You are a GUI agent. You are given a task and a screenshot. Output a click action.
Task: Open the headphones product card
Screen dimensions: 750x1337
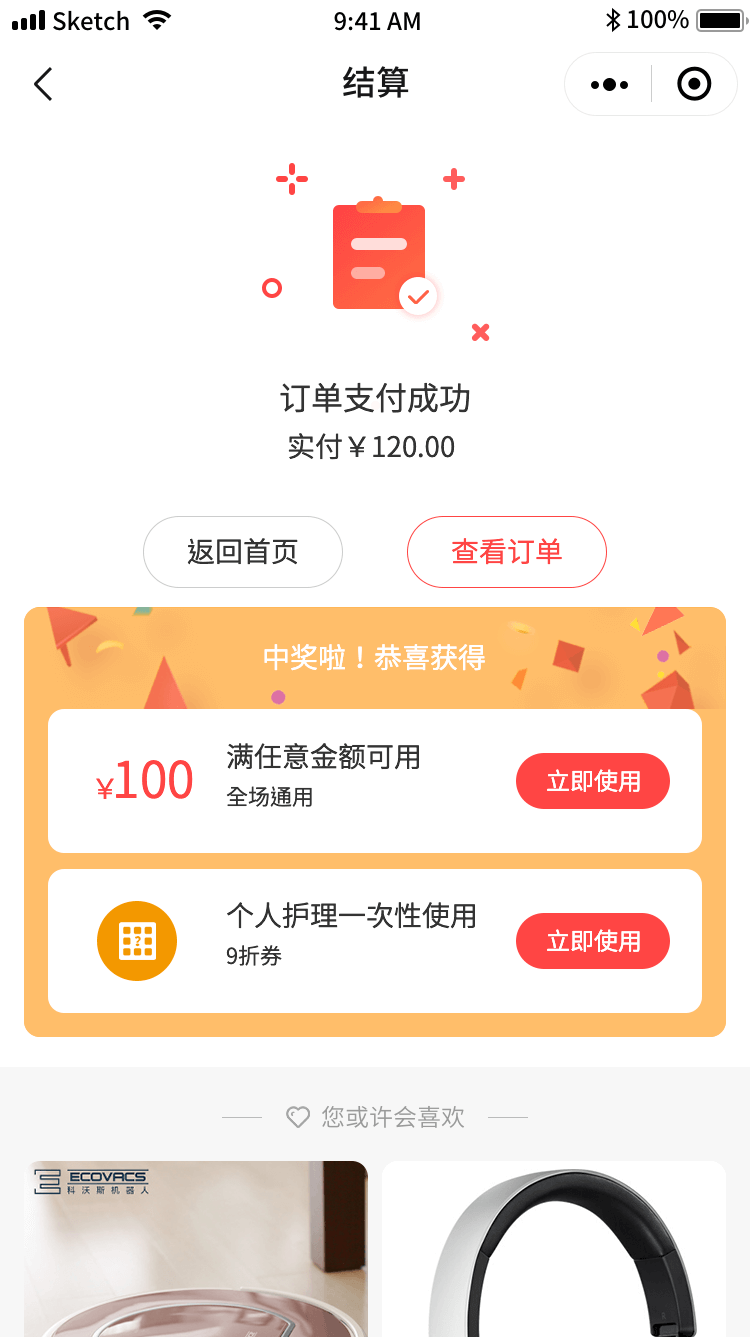(x=554, y=1250)
